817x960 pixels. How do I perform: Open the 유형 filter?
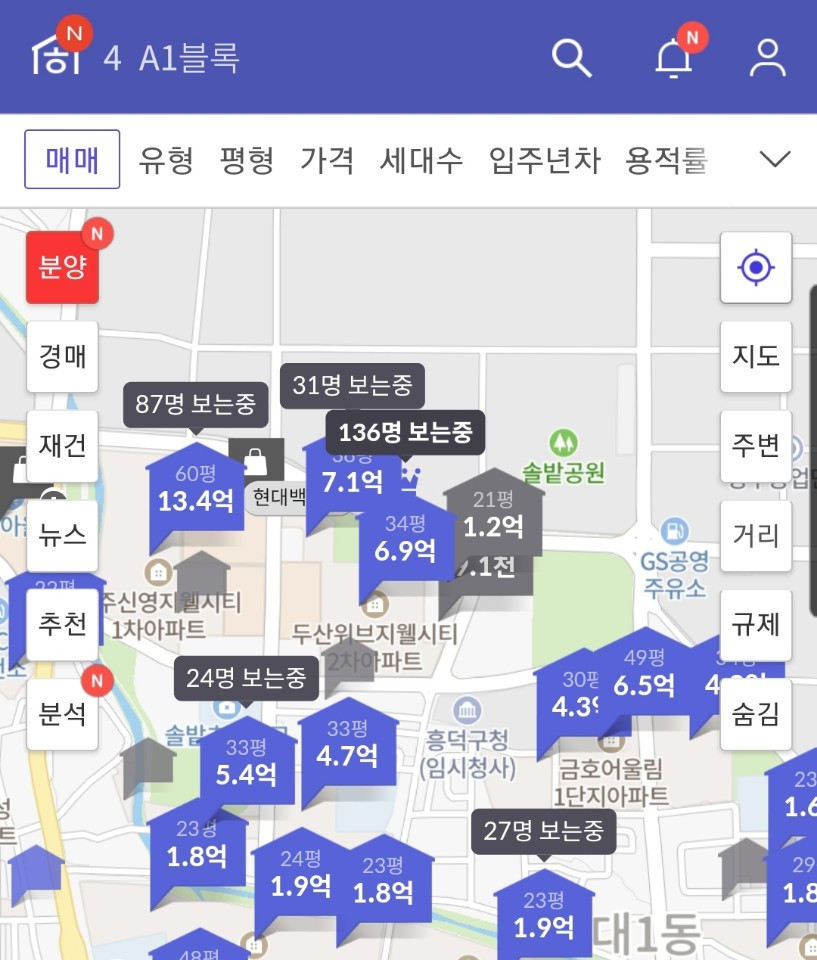(166, 160)
